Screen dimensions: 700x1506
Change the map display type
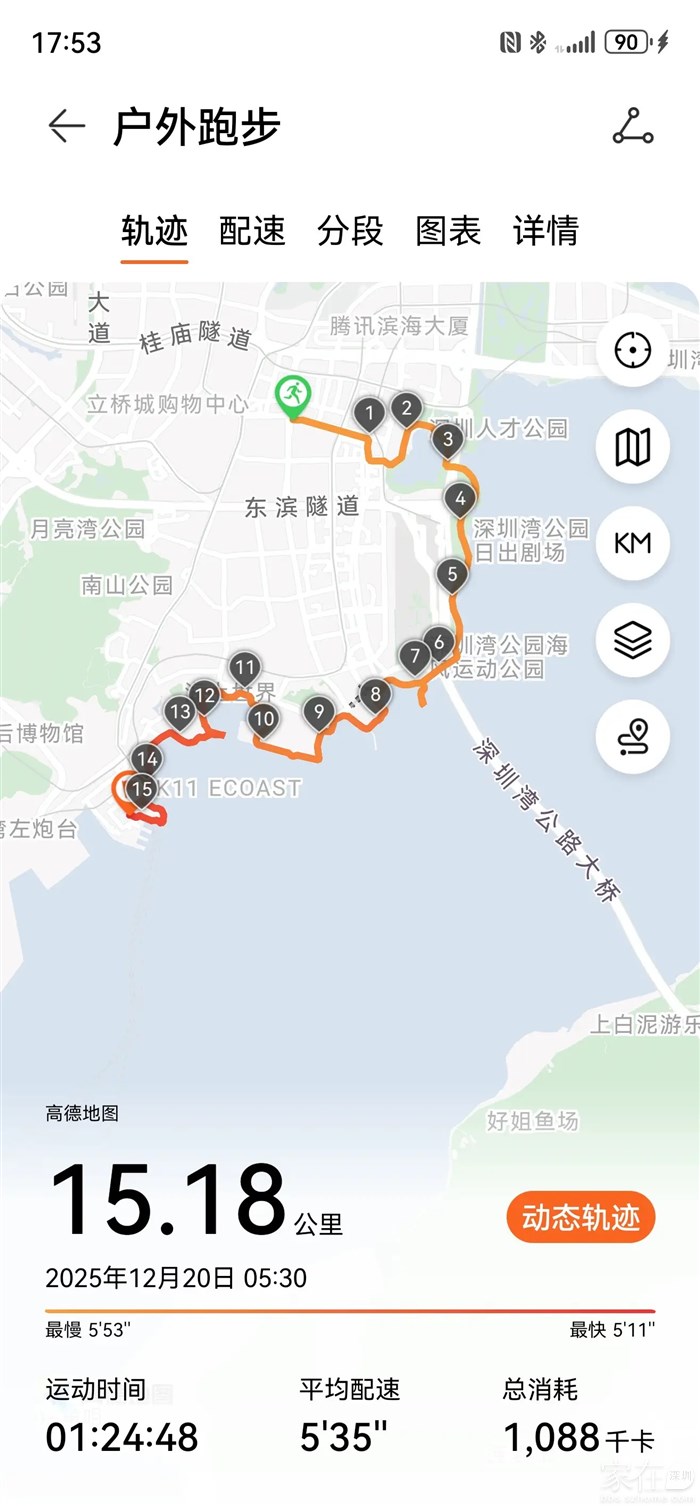(x=632, y=447)
